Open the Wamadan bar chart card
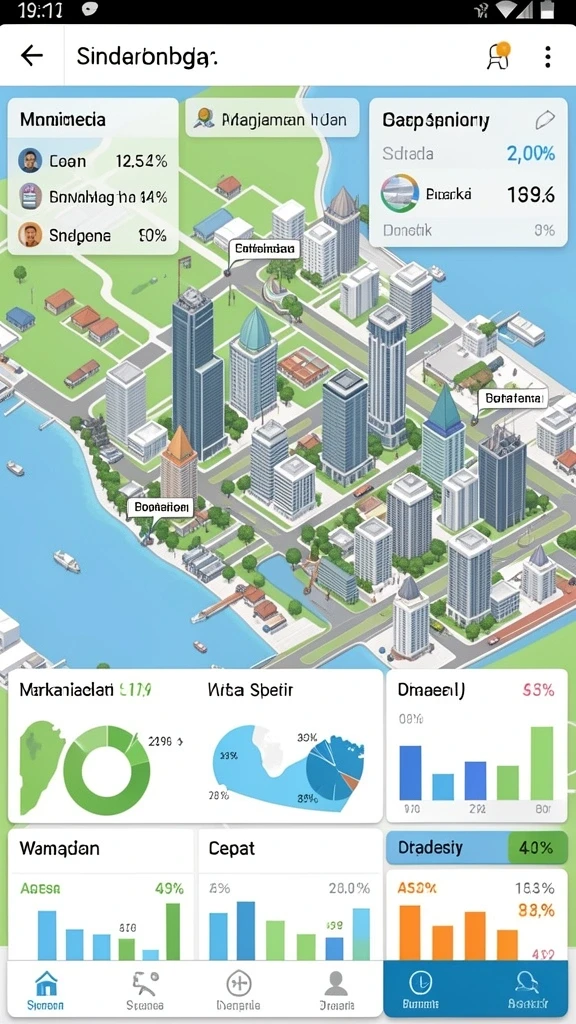The height and width of the screenshot is (1024, 576). [101, 896]
